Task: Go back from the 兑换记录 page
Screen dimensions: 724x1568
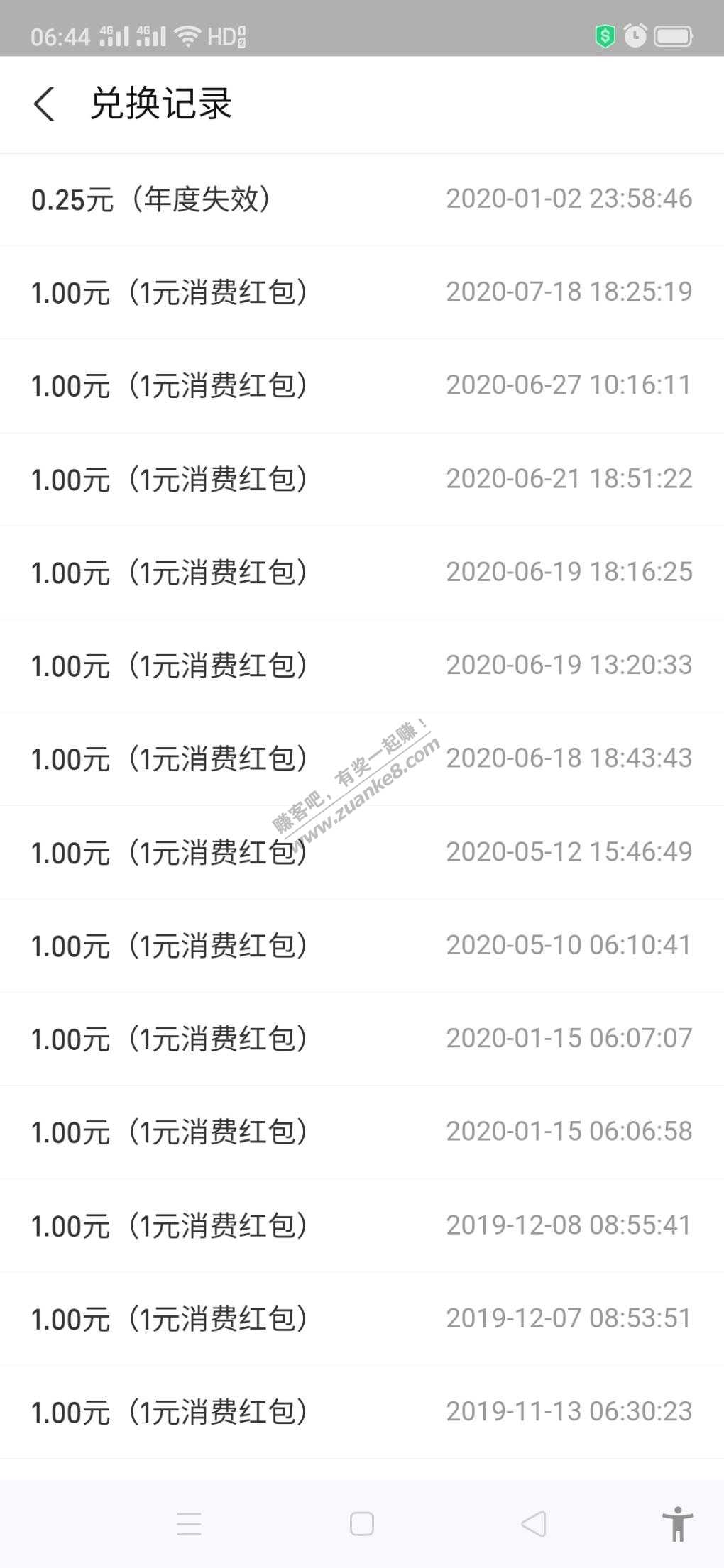Action: [44, 104]
